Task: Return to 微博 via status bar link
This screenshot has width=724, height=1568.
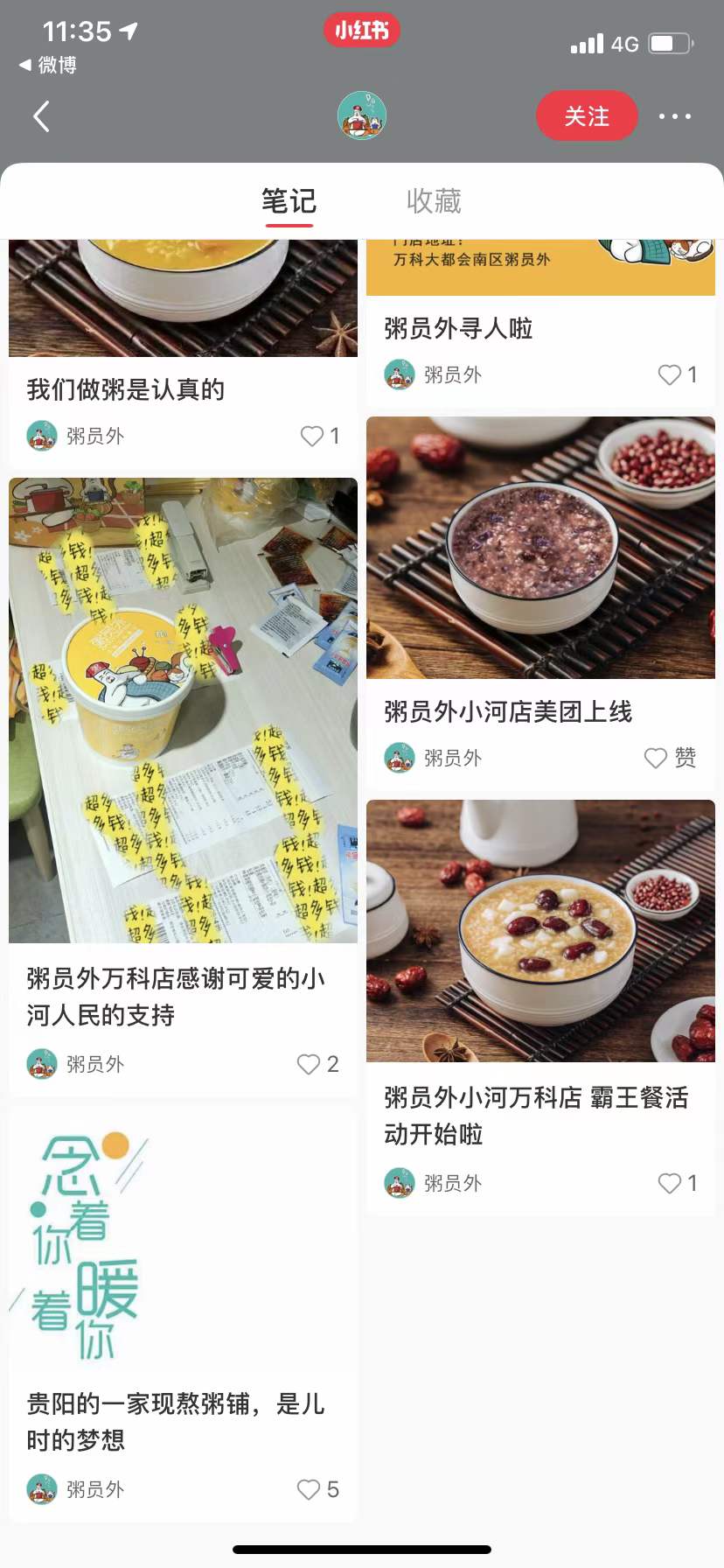Action: point(48,65)
